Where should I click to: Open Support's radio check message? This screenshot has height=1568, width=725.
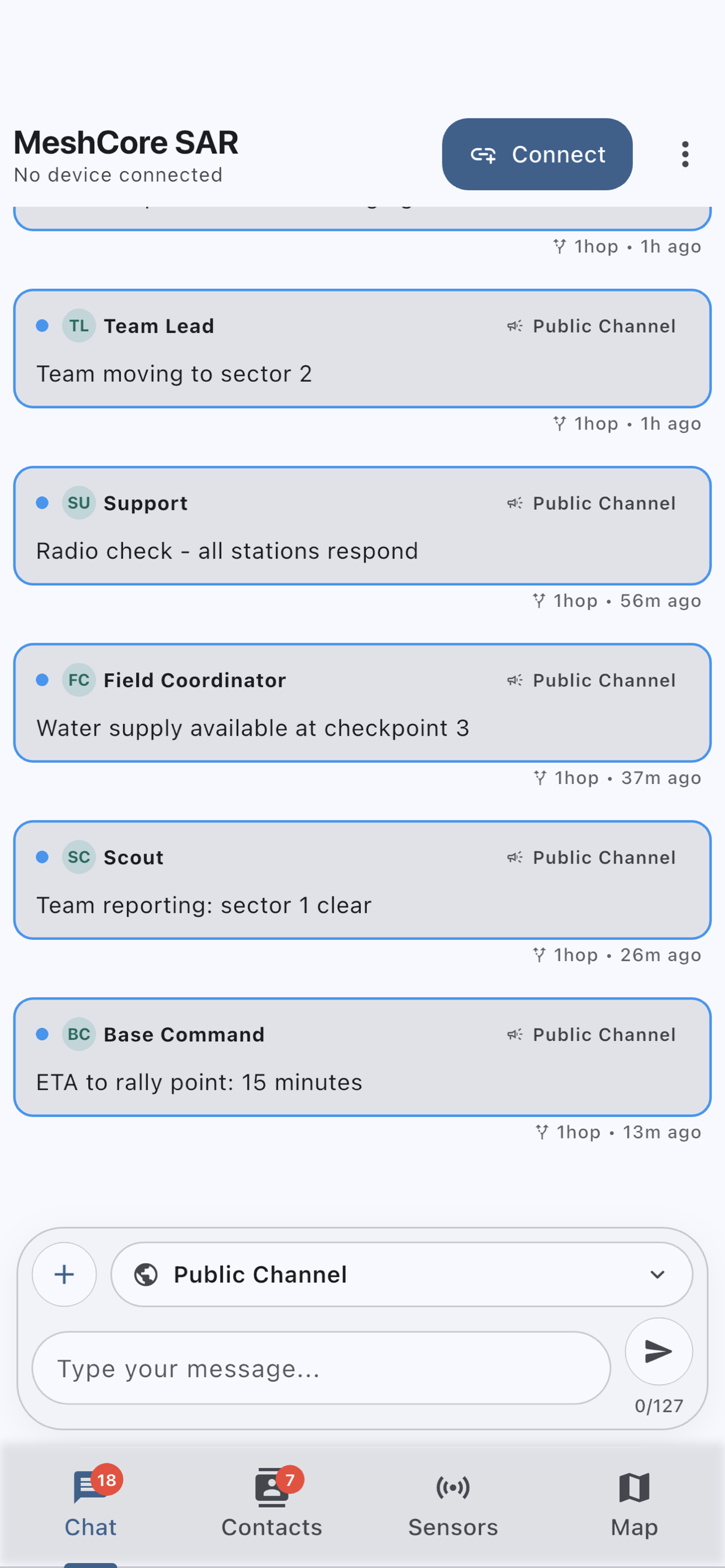coord(362,526)
